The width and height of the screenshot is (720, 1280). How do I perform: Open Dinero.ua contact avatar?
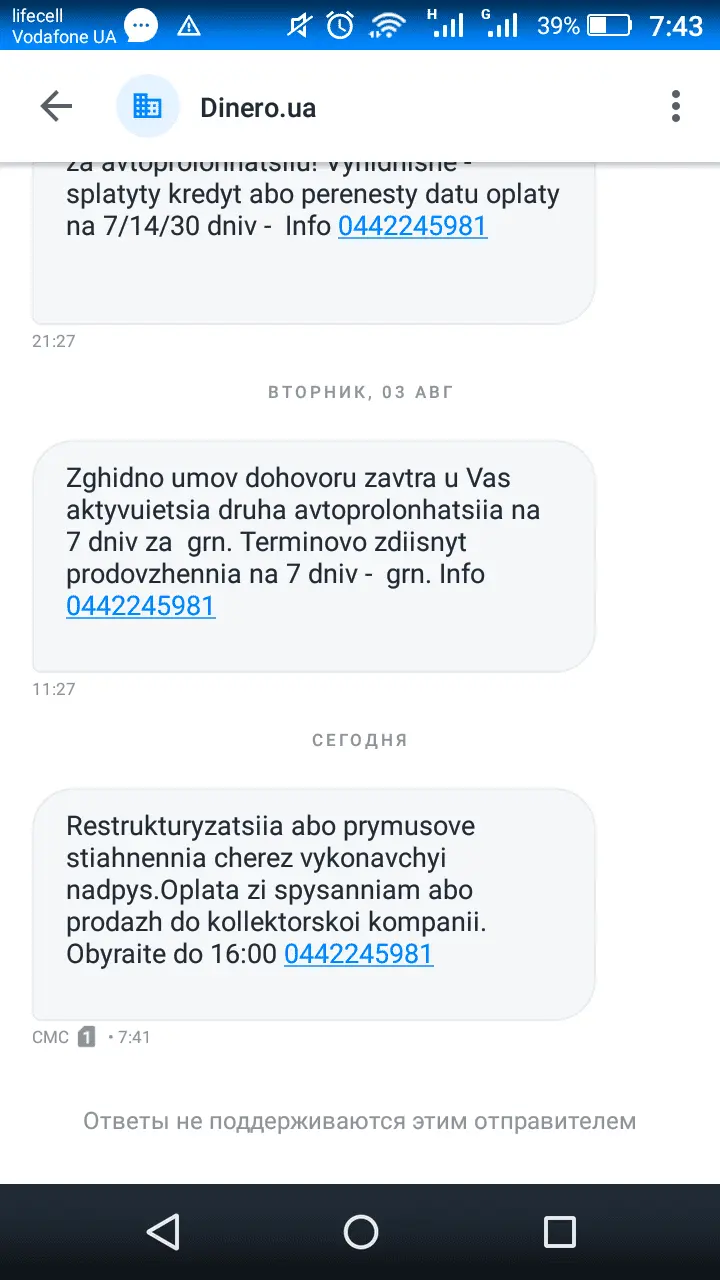pos(148,106)
